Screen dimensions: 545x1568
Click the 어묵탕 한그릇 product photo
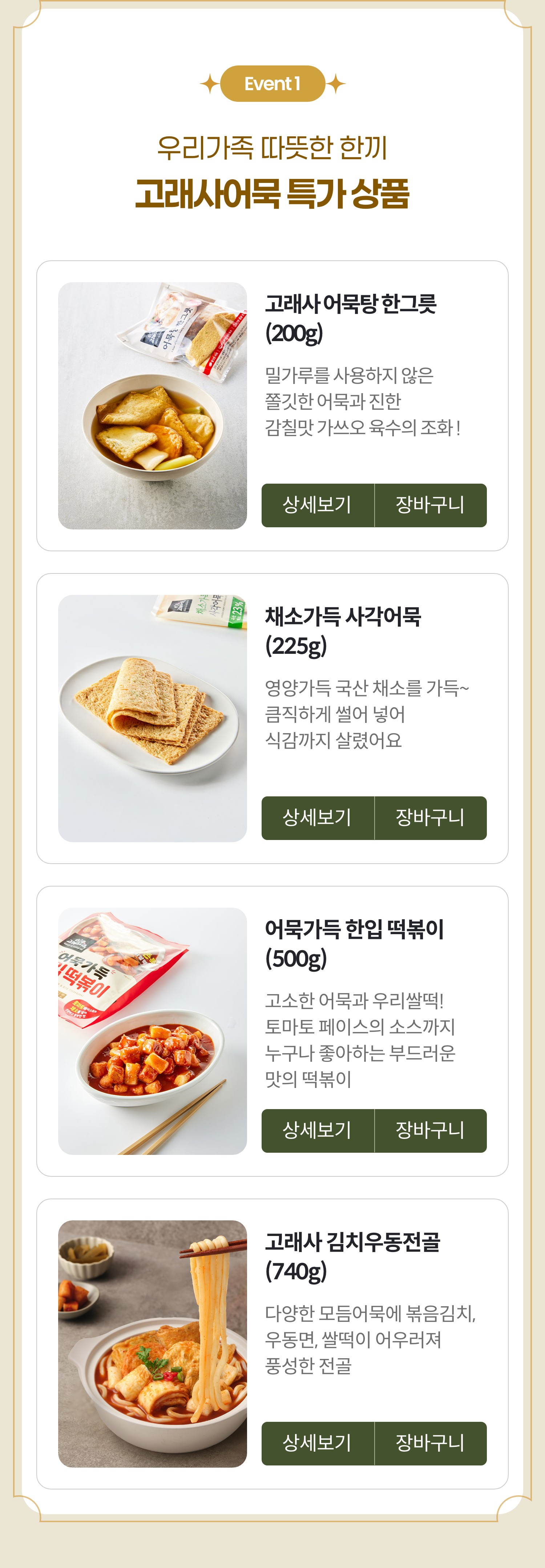click(x=152, y=405)
